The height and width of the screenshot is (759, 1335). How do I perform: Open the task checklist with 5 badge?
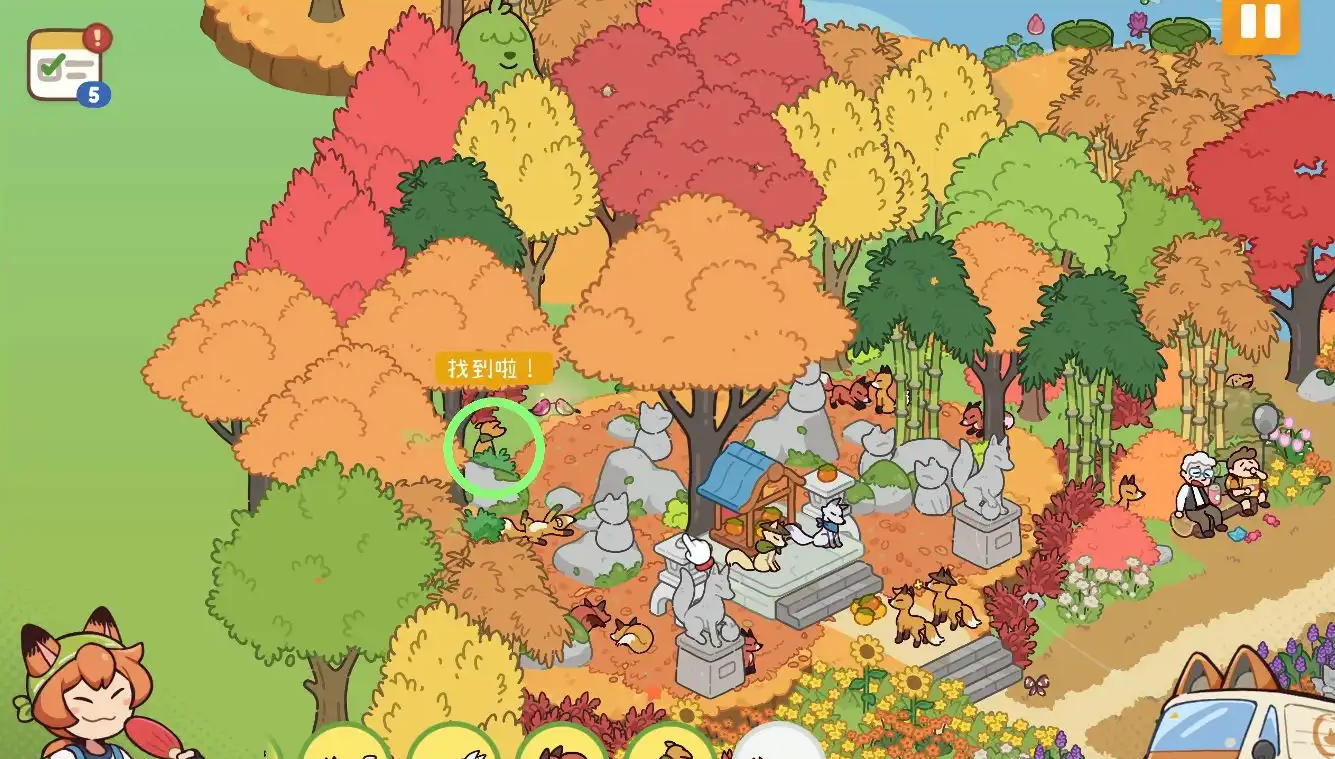click(x=65, y=65)
